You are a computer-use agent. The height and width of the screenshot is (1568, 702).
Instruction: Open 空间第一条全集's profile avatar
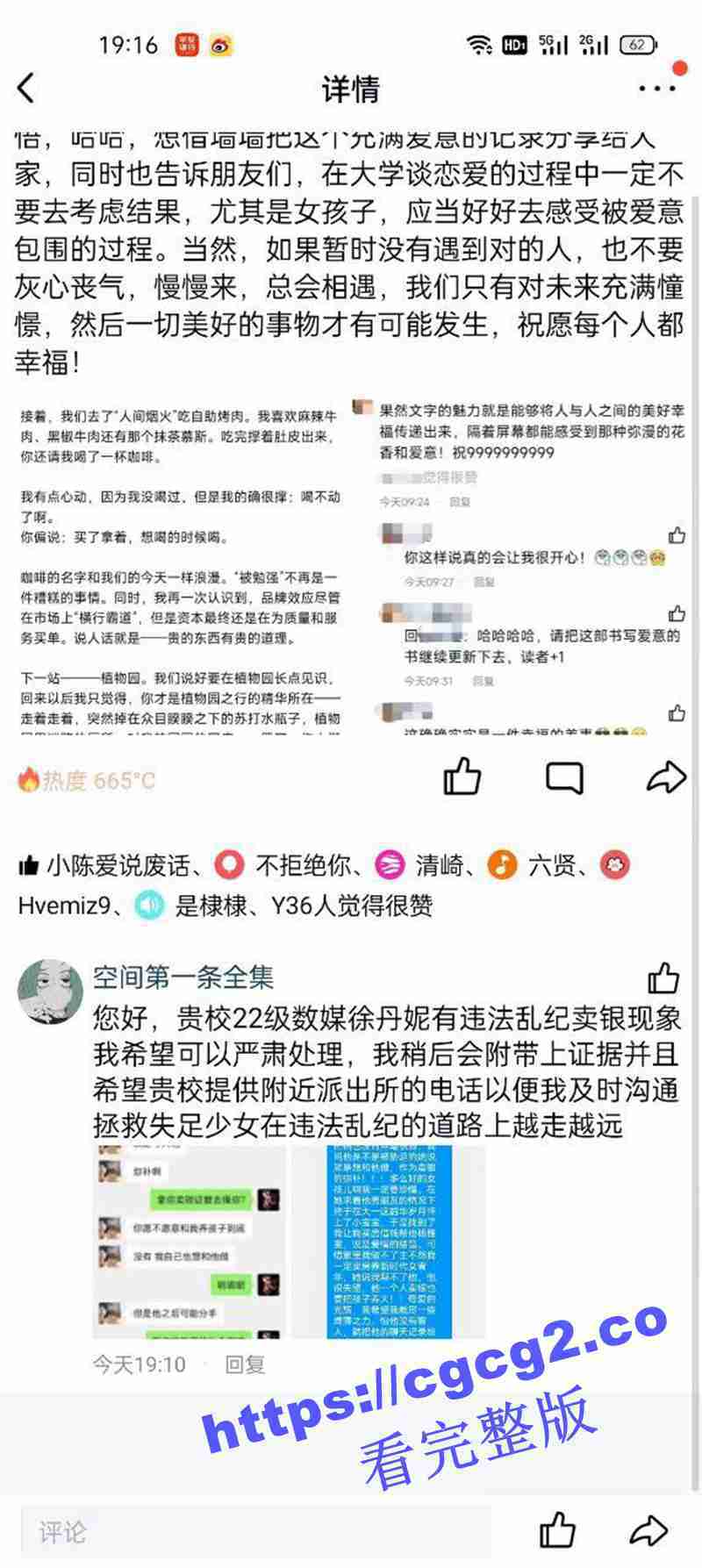pos(51,992)
